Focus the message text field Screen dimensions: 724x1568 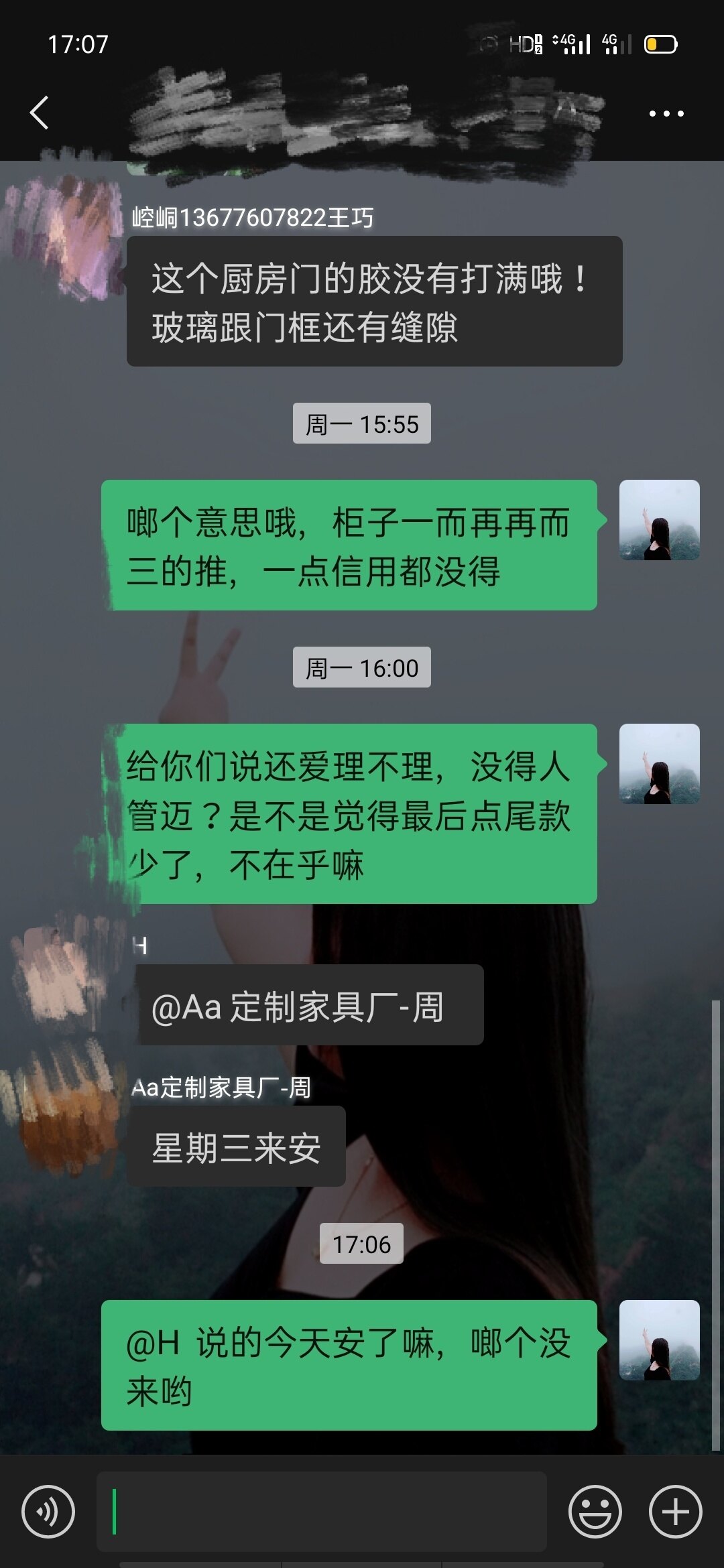[322, 1511]
